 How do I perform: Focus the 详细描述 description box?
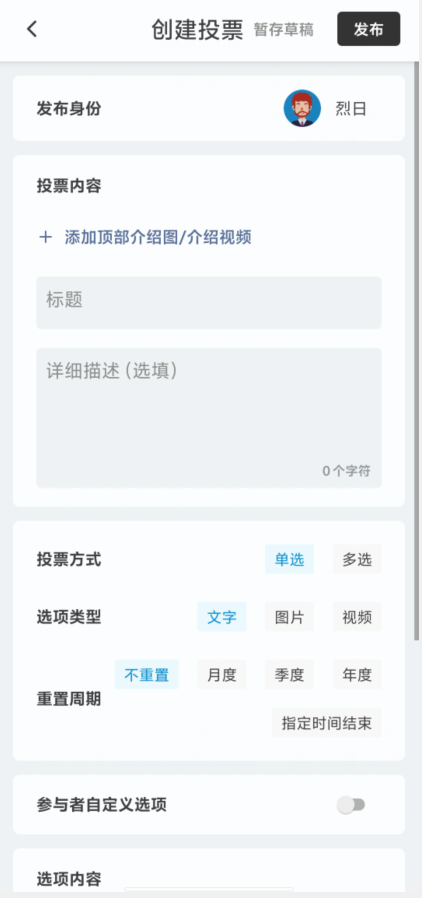point(209,418)
